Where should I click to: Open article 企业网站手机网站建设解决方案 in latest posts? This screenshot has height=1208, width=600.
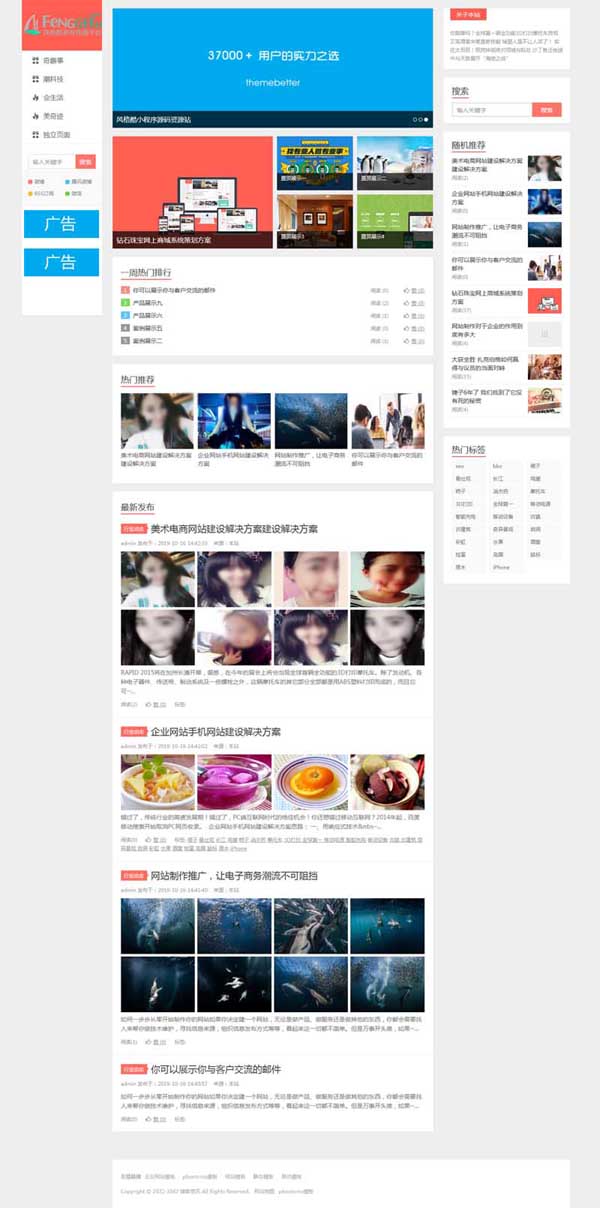[x=216, y=732]
